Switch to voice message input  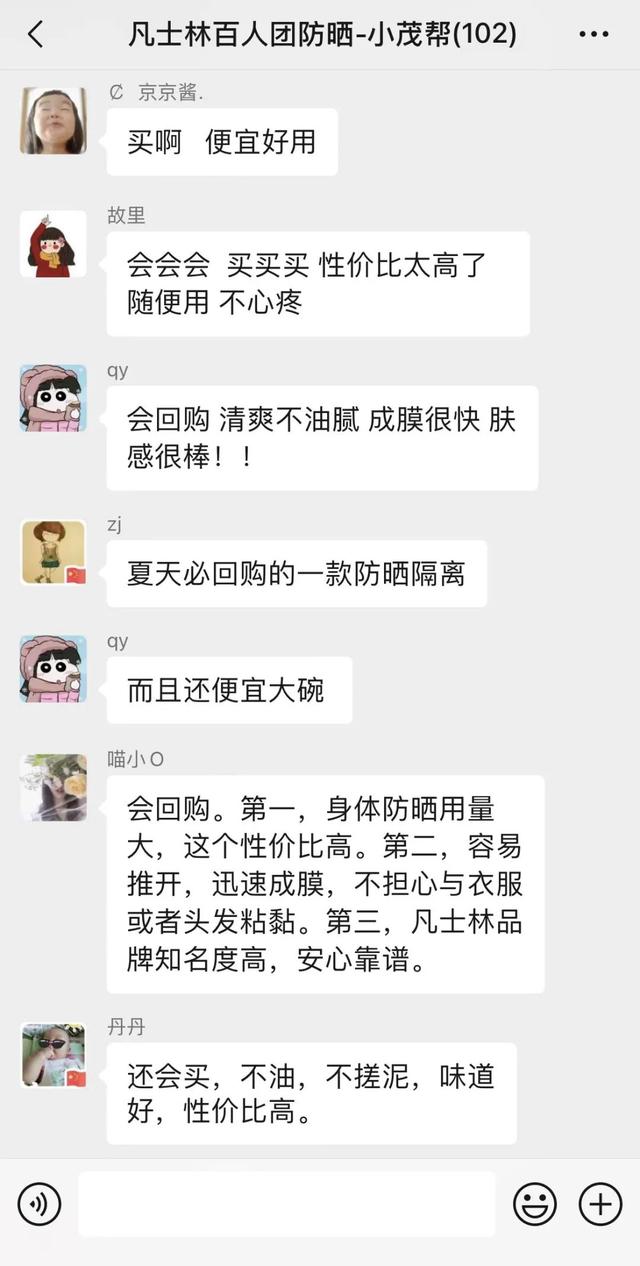40,1204
